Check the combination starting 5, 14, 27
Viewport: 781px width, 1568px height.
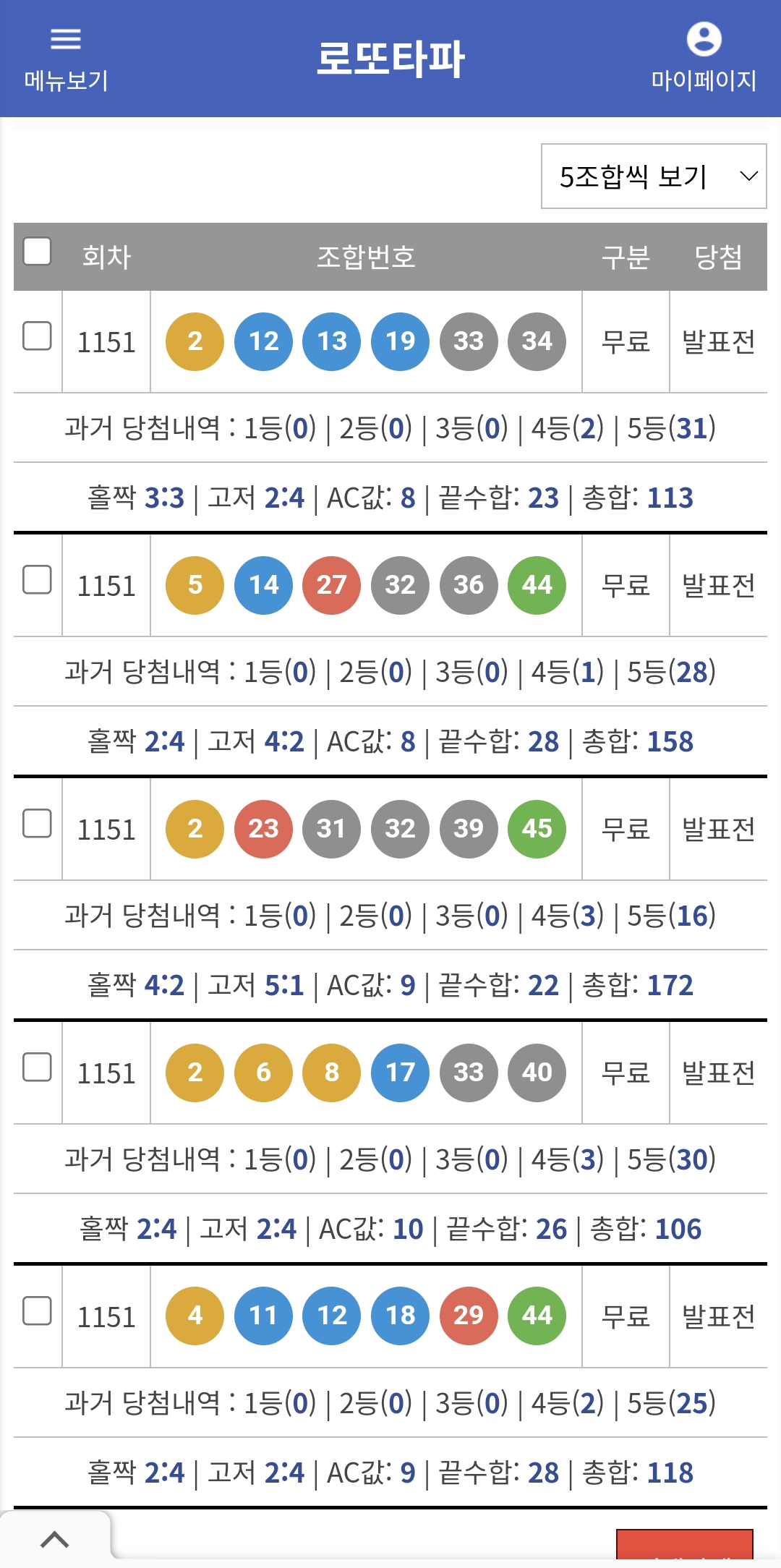37,579
